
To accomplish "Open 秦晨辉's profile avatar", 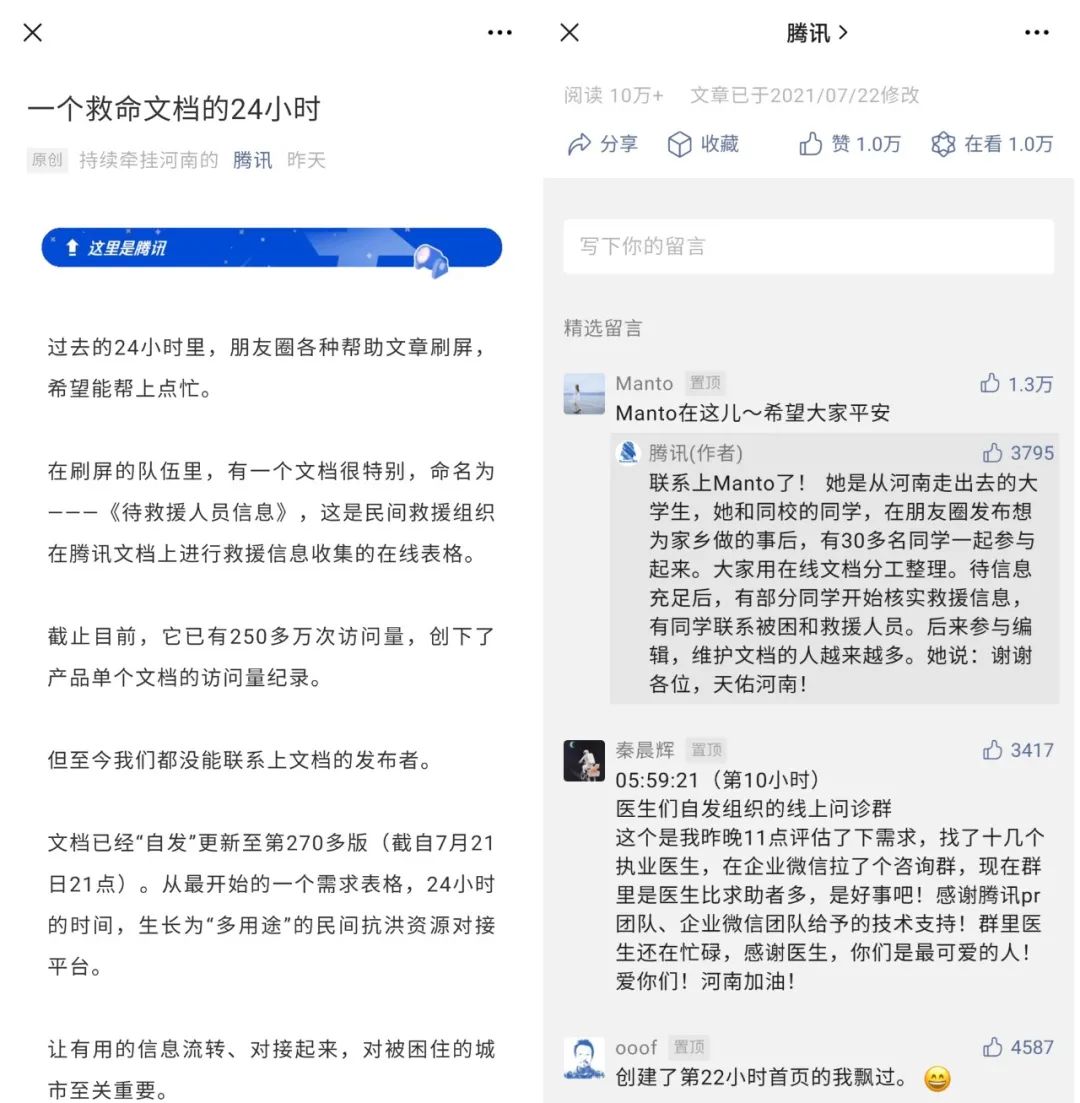I will pyautogui.click(x=584, y=760).
